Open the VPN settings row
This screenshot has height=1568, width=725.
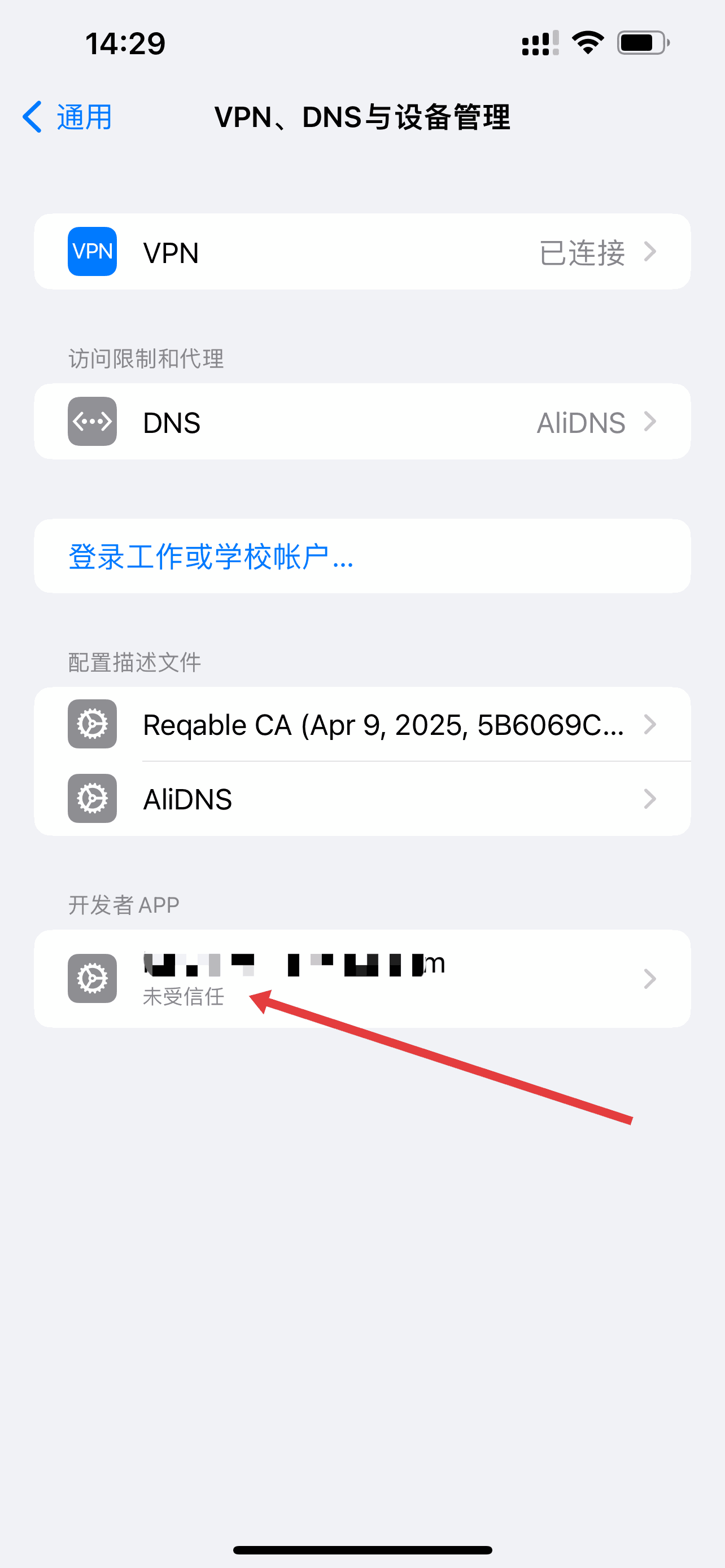pyautogui.click(x=362, y=251)
